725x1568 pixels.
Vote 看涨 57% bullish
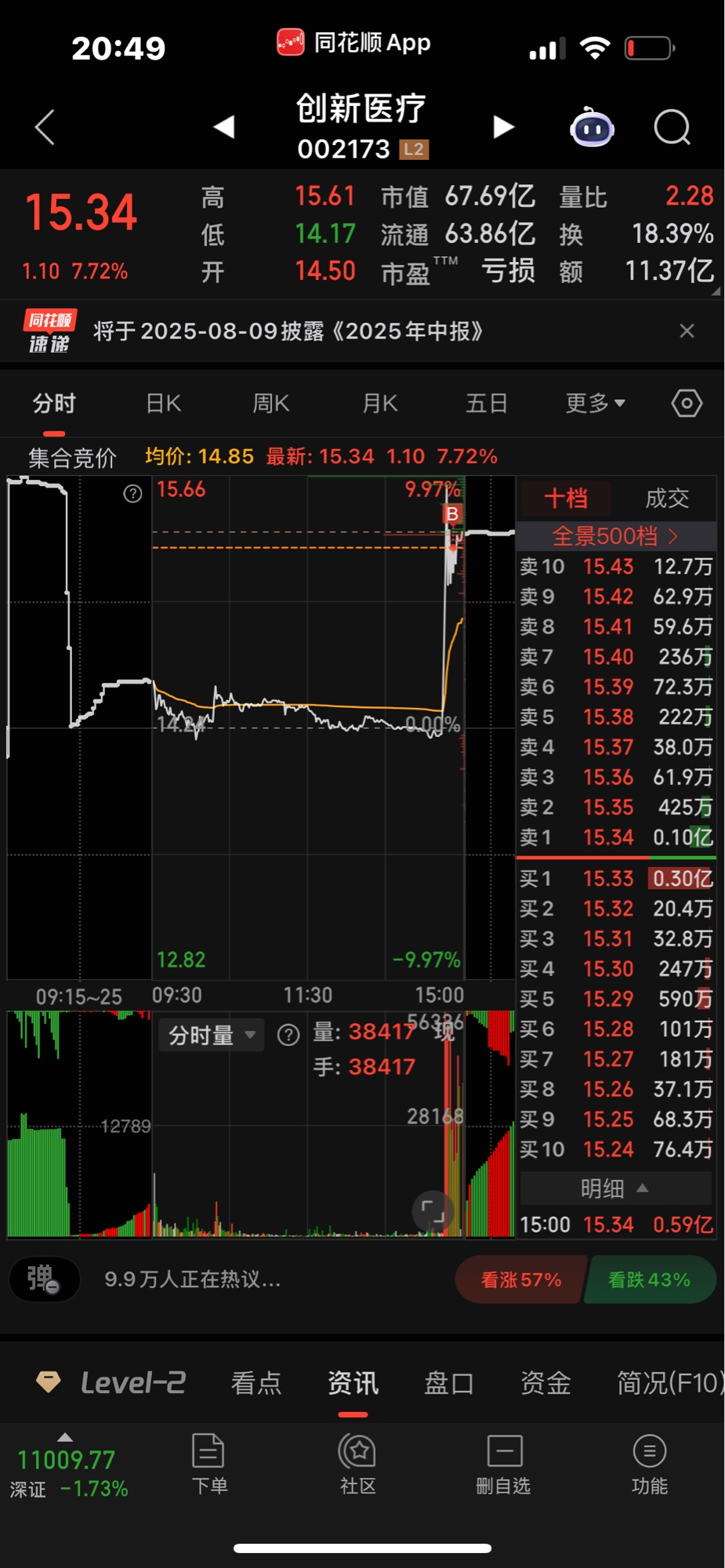[x=520, y=1280]
